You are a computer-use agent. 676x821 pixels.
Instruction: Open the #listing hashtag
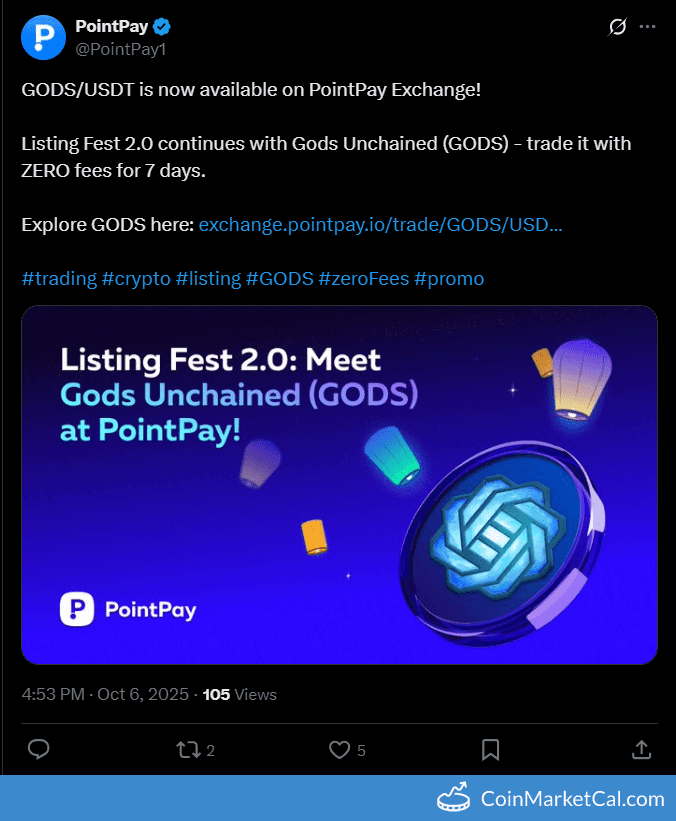[x=206, y=279]
